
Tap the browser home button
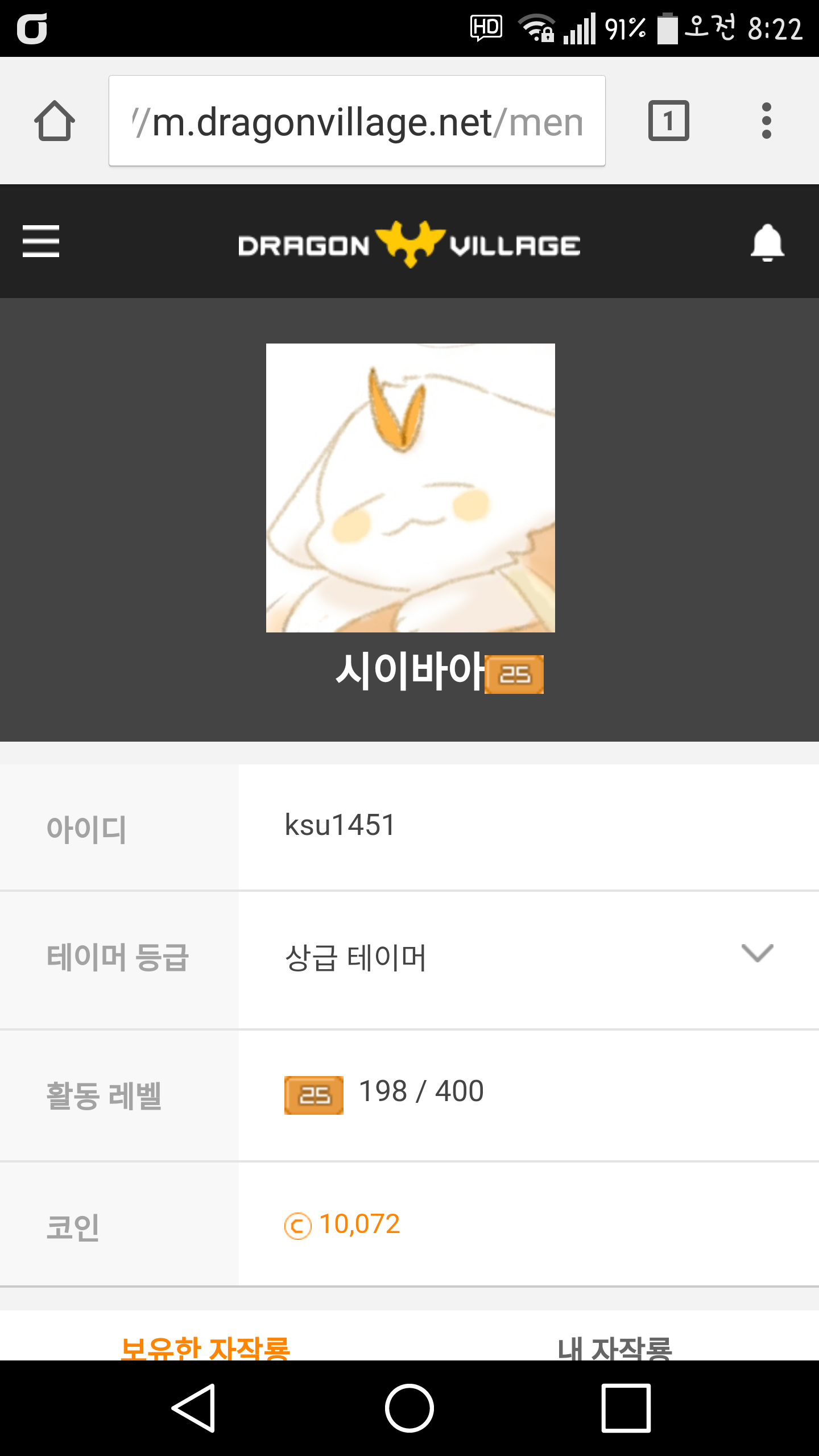click(x=55, y=121)
